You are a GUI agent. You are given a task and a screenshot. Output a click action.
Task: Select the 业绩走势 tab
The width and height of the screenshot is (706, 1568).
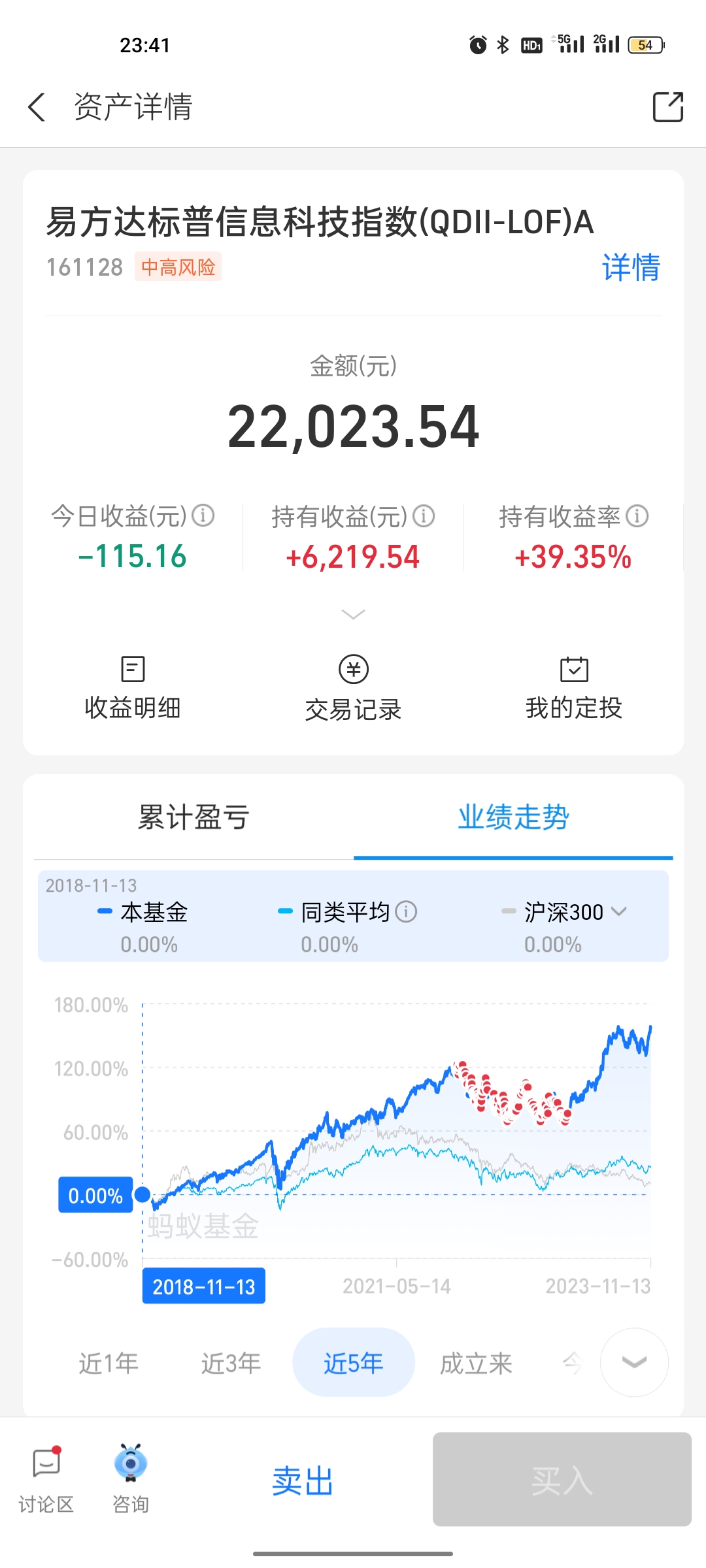pyautogui.click(x=513, y=817)
